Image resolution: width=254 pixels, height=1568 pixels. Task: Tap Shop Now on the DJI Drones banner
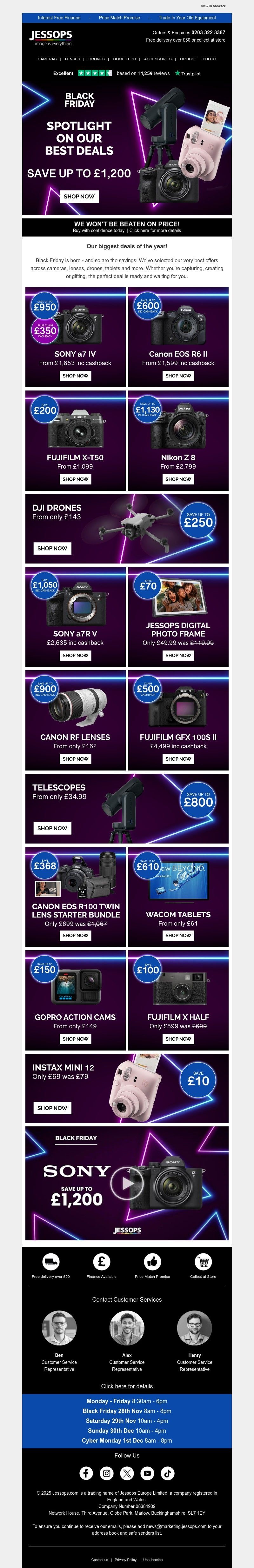52,548
